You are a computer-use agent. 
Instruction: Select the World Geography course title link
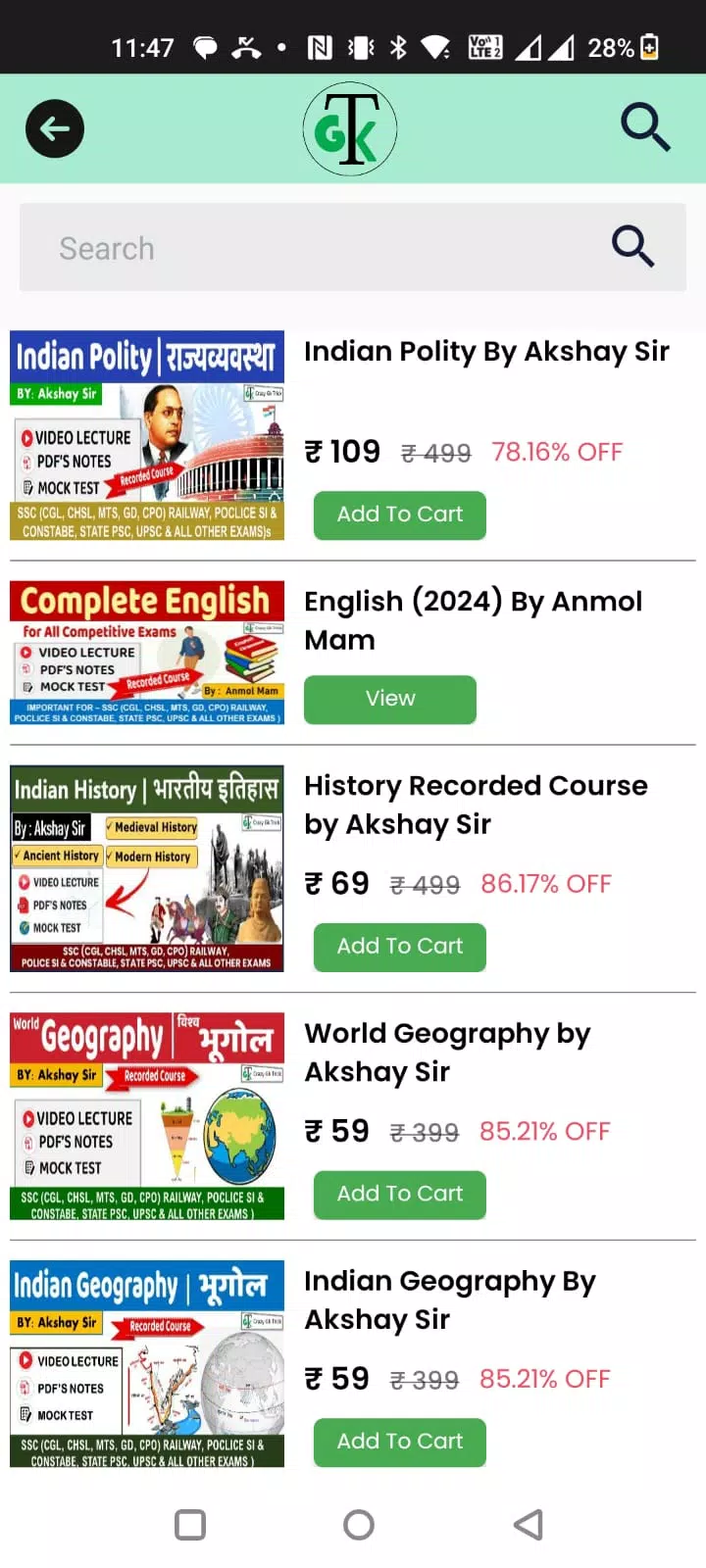tap(447, 1052)
